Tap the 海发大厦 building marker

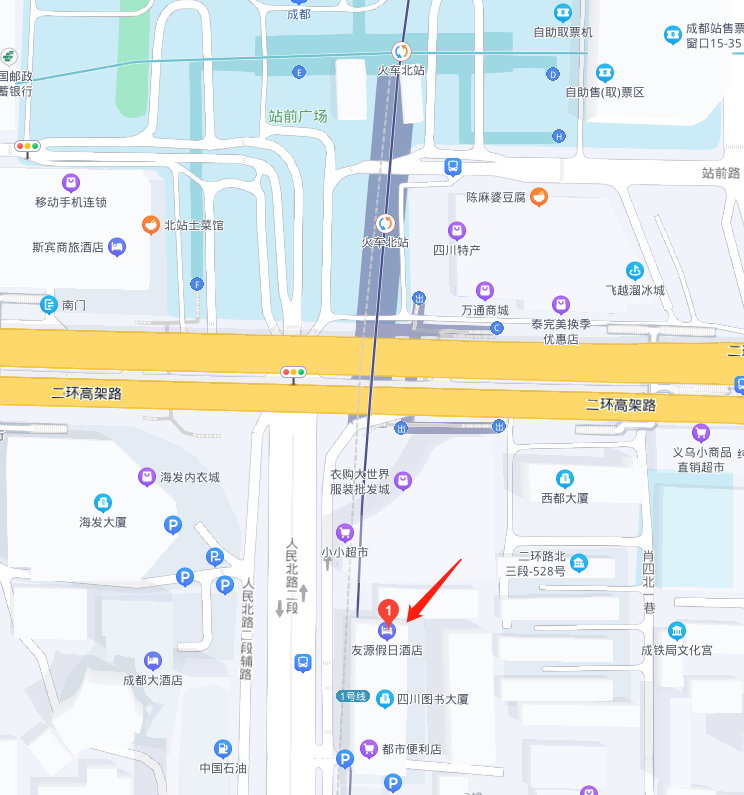102,502
